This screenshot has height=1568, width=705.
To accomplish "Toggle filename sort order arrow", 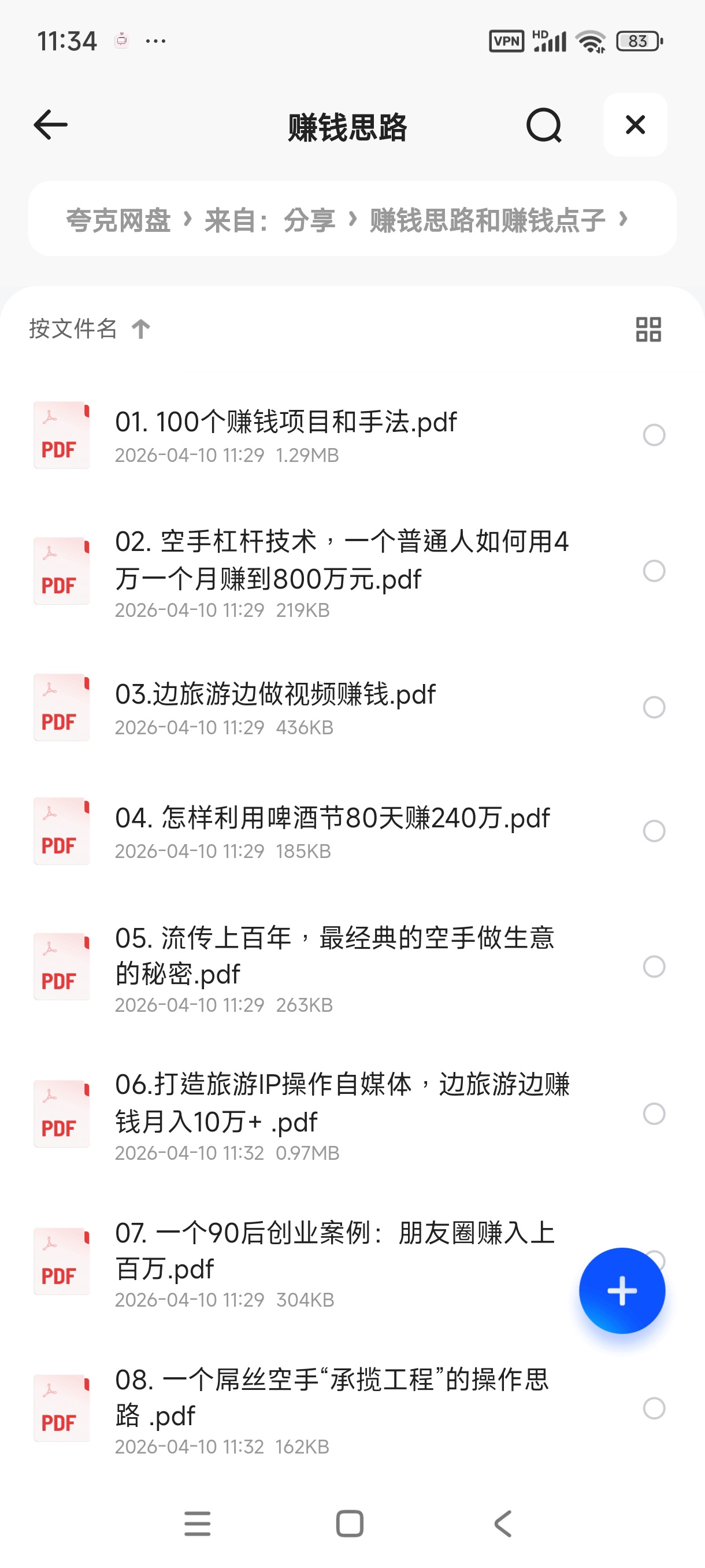I will (140, 330).
